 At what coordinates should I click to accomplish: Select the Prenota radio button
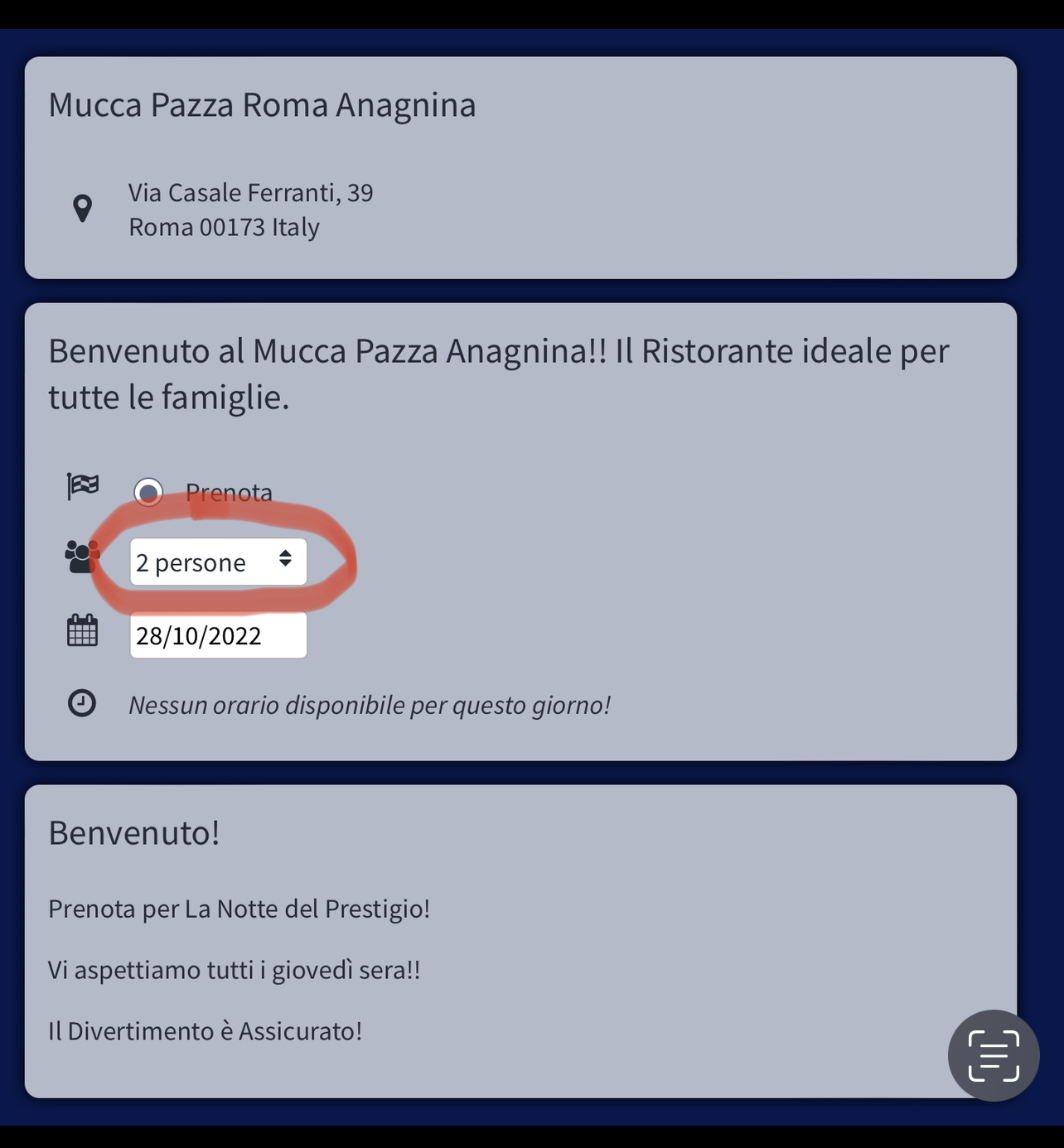pos(148,493)
